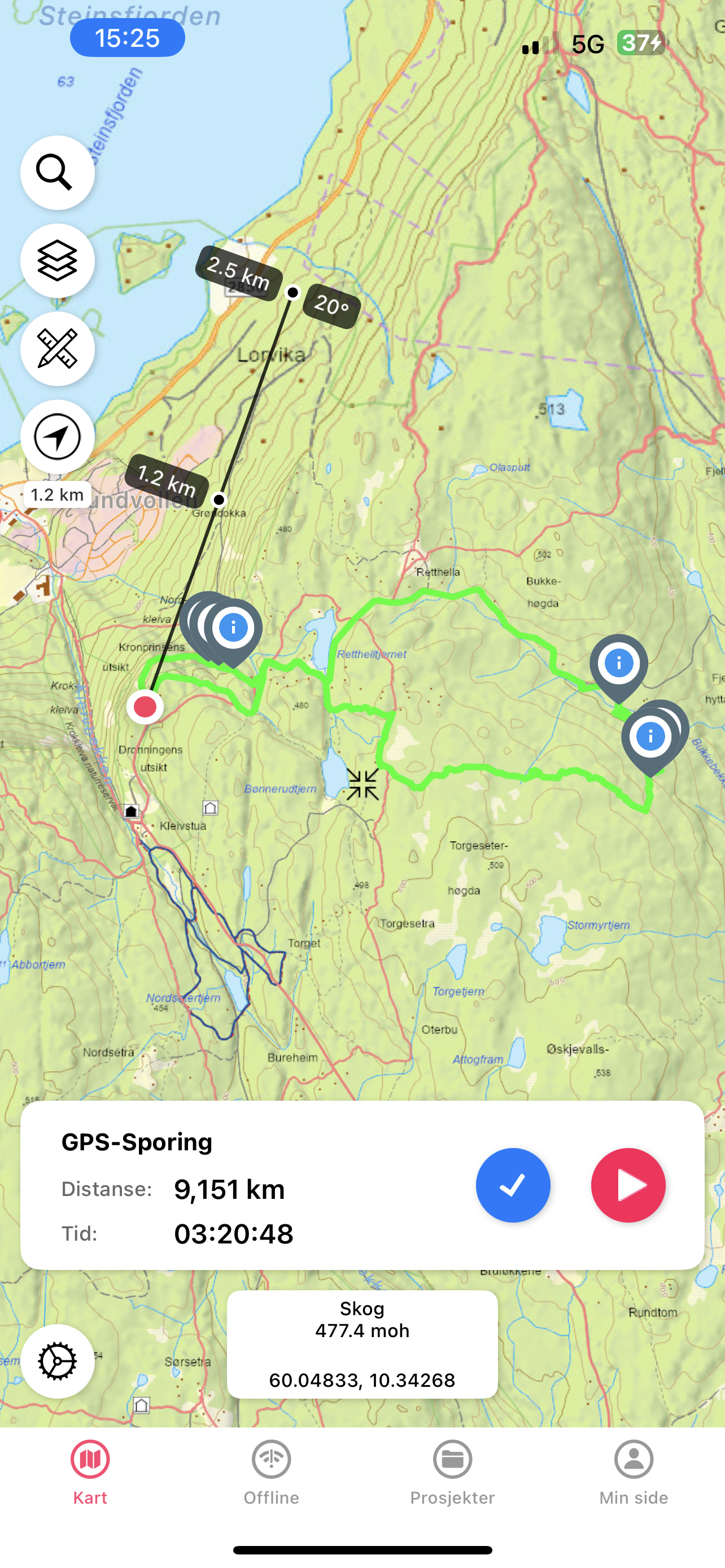725x1568 pixels.
Task: Select the 1.2 km measurement point
Action: 219,500
